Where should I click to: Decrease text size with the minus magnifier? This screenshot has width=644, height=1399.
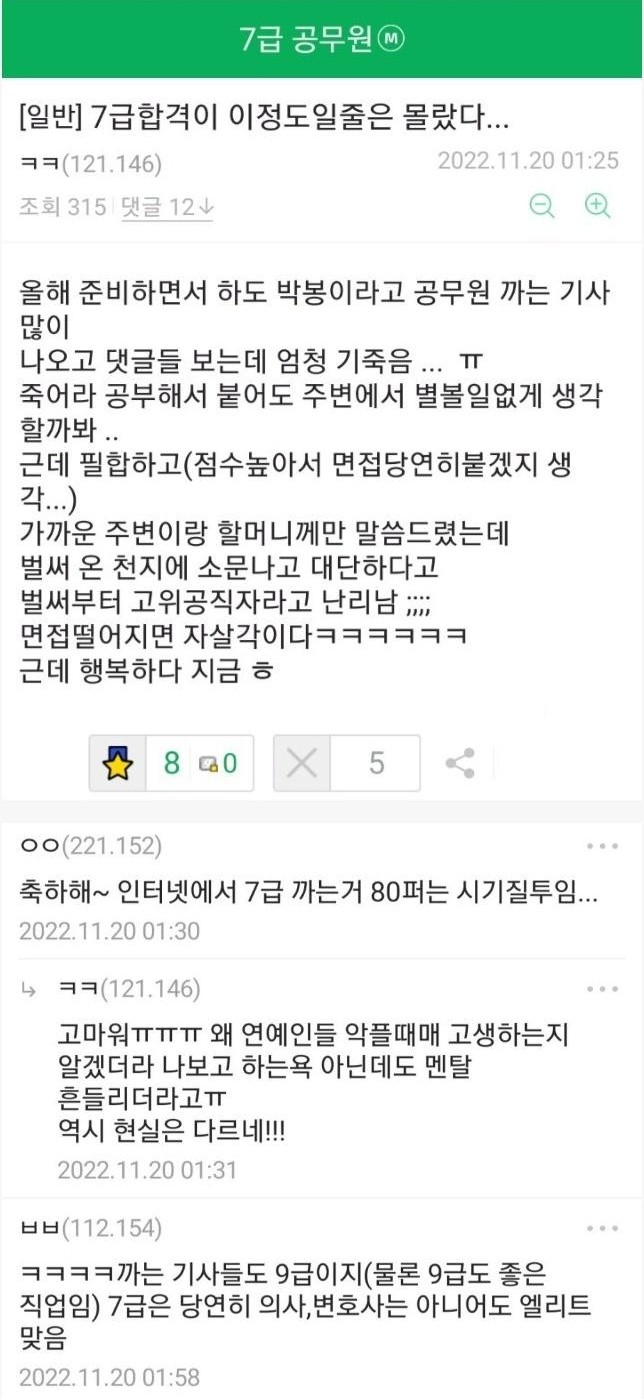pyautogui.click(x=542, y=206)
